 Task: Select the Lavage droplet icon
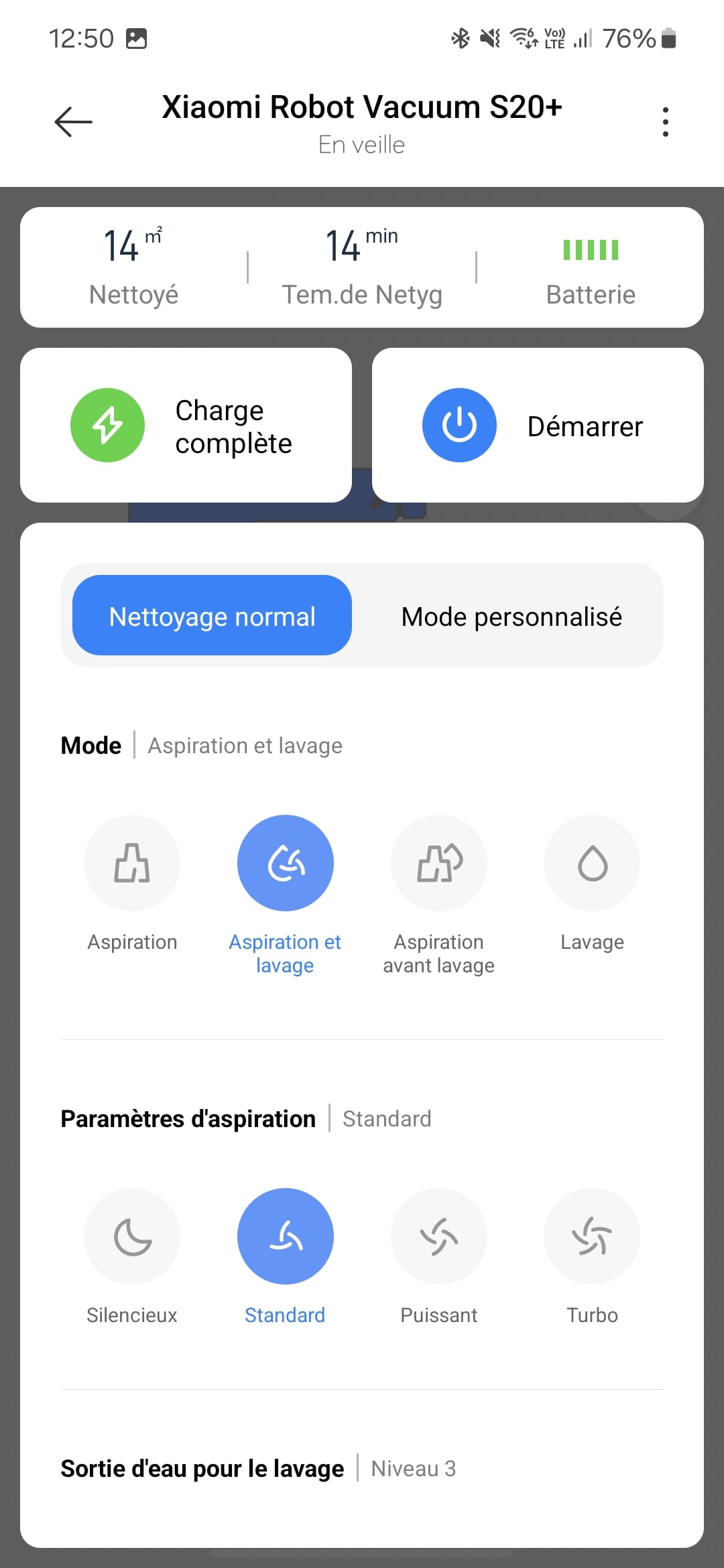[592, 864]
